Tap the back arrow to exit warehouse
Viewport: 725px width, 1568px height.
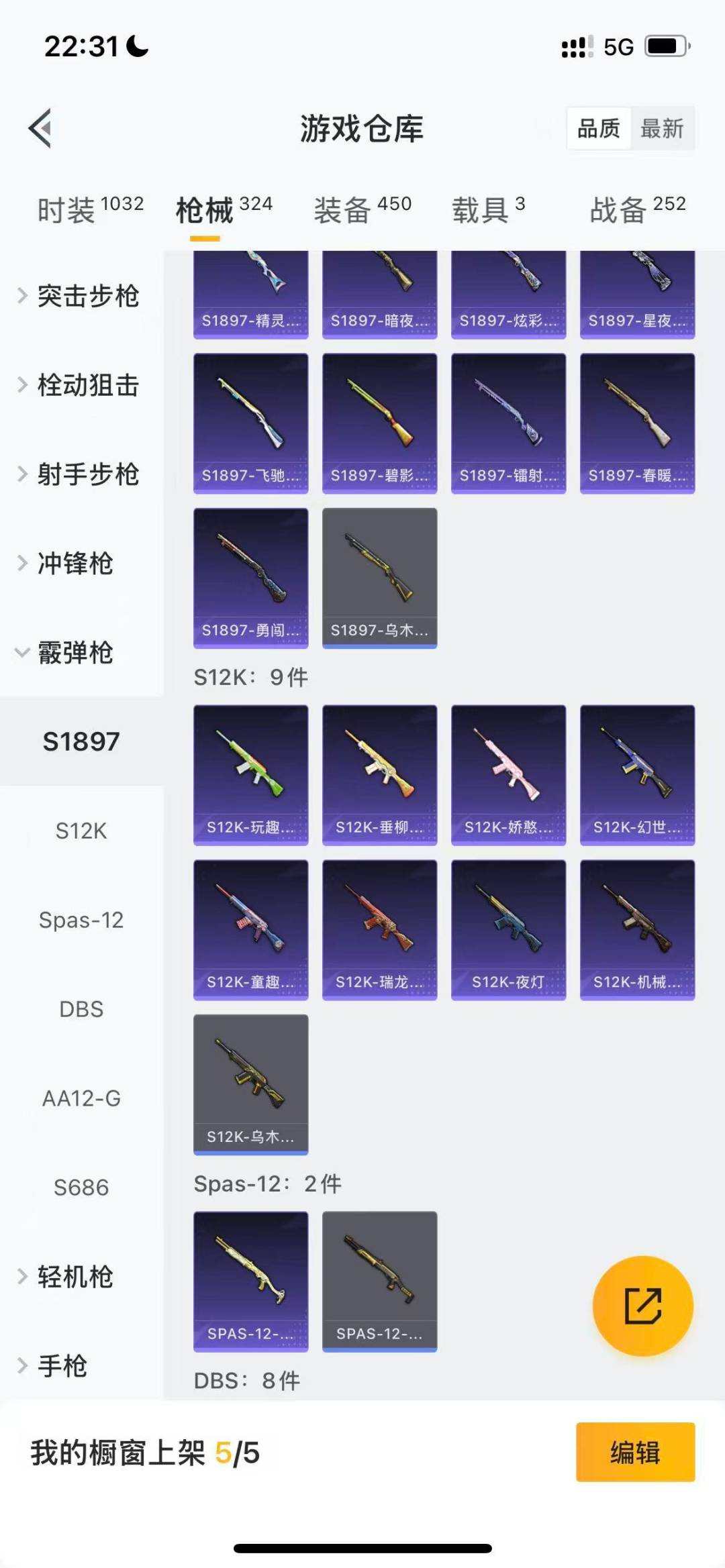42,129
